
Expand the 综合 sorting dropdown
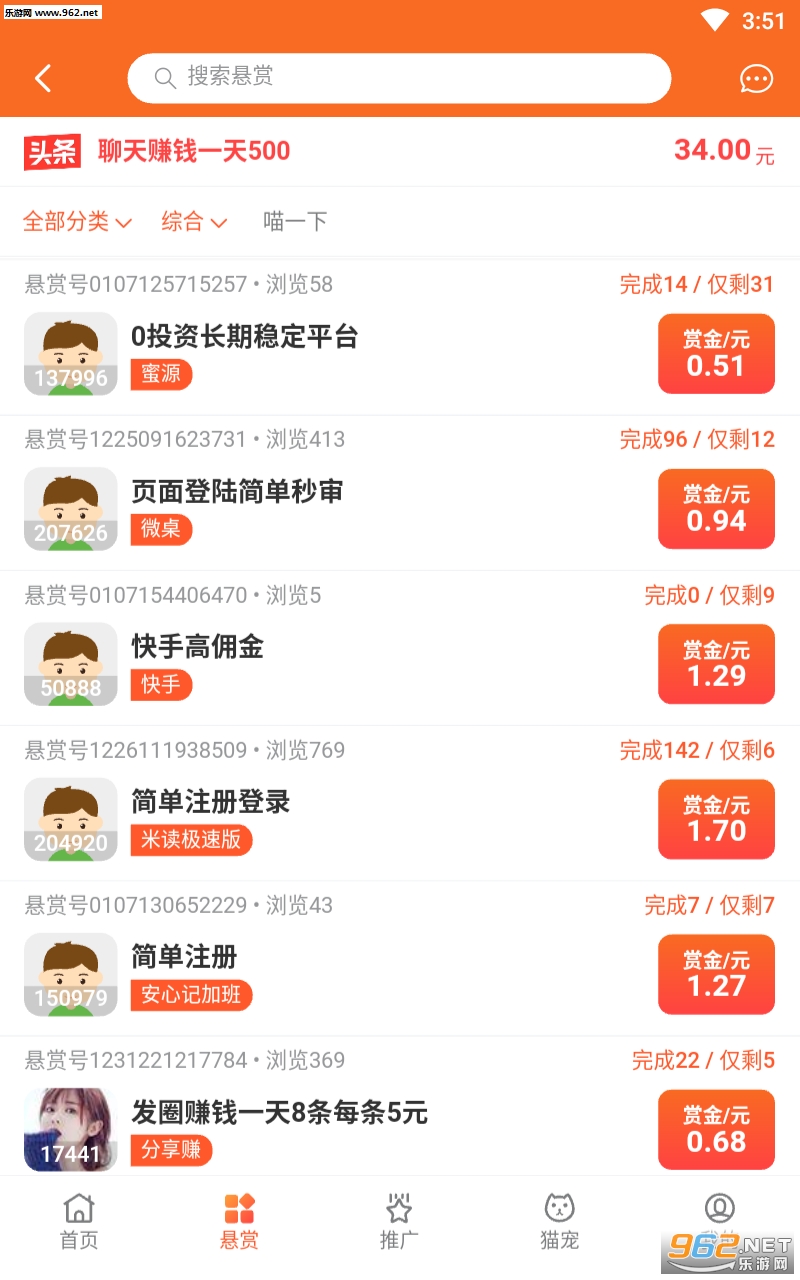pos(194,222)
